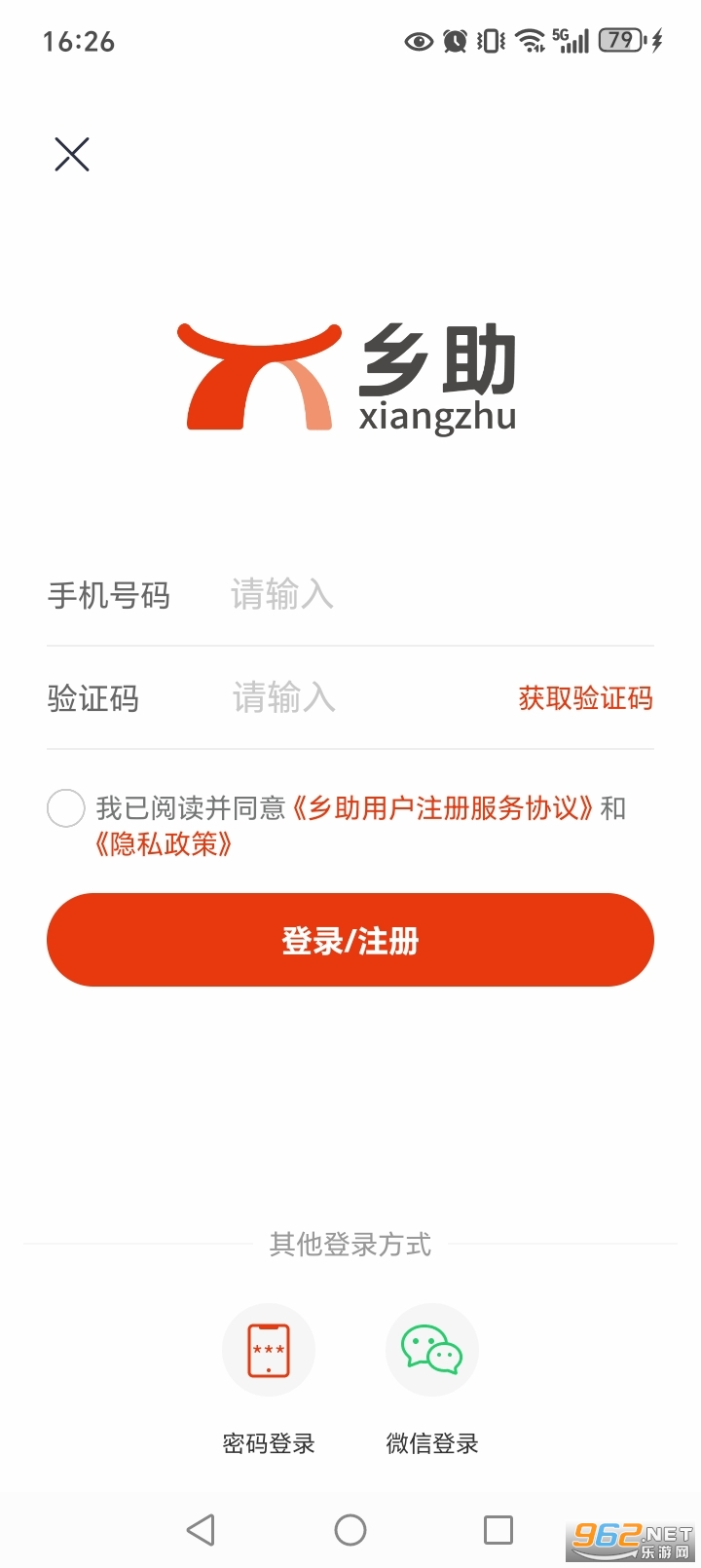Tap the home circle navigation button
701x1568 pixels.
click(x=350, y=1529)
